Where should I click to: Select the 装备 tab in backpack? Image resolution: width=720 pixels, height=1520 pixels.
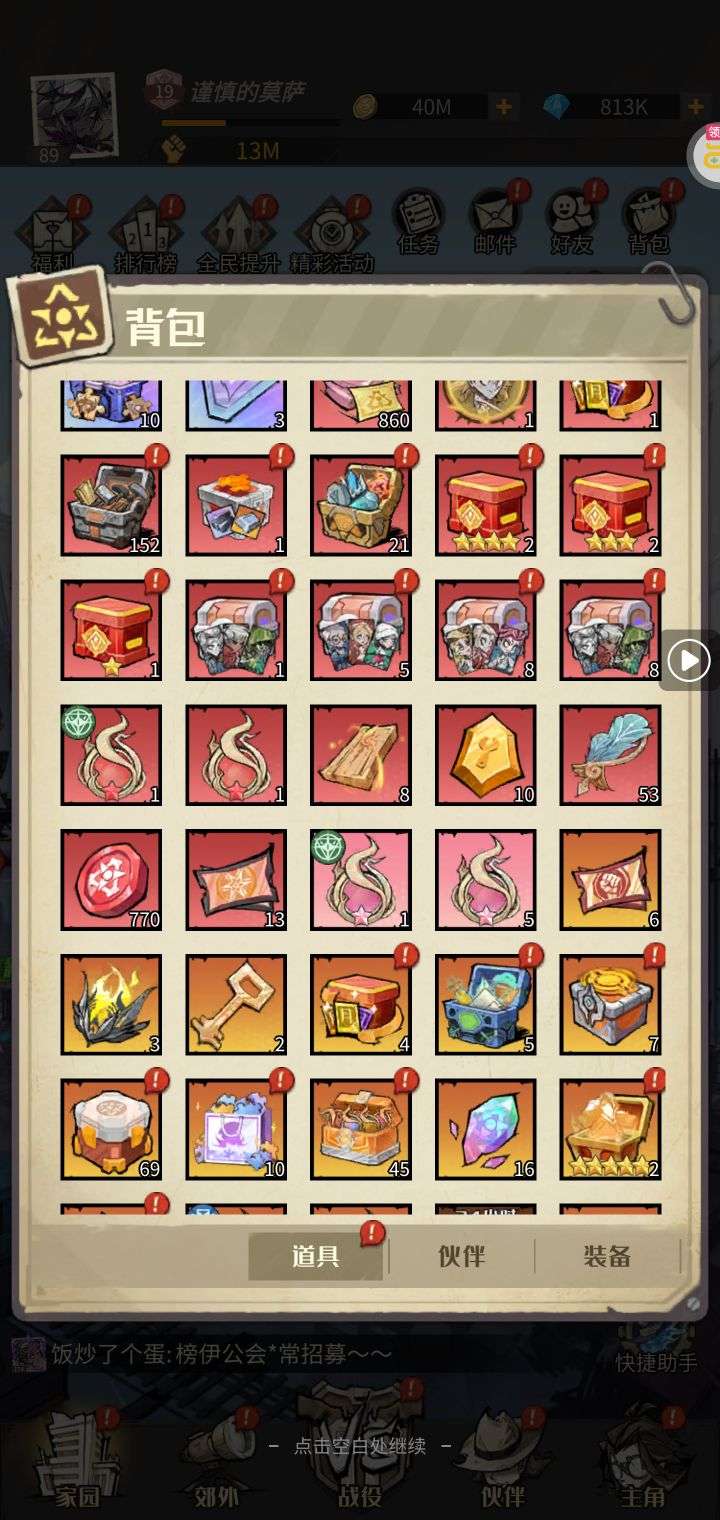[607, 1256]
